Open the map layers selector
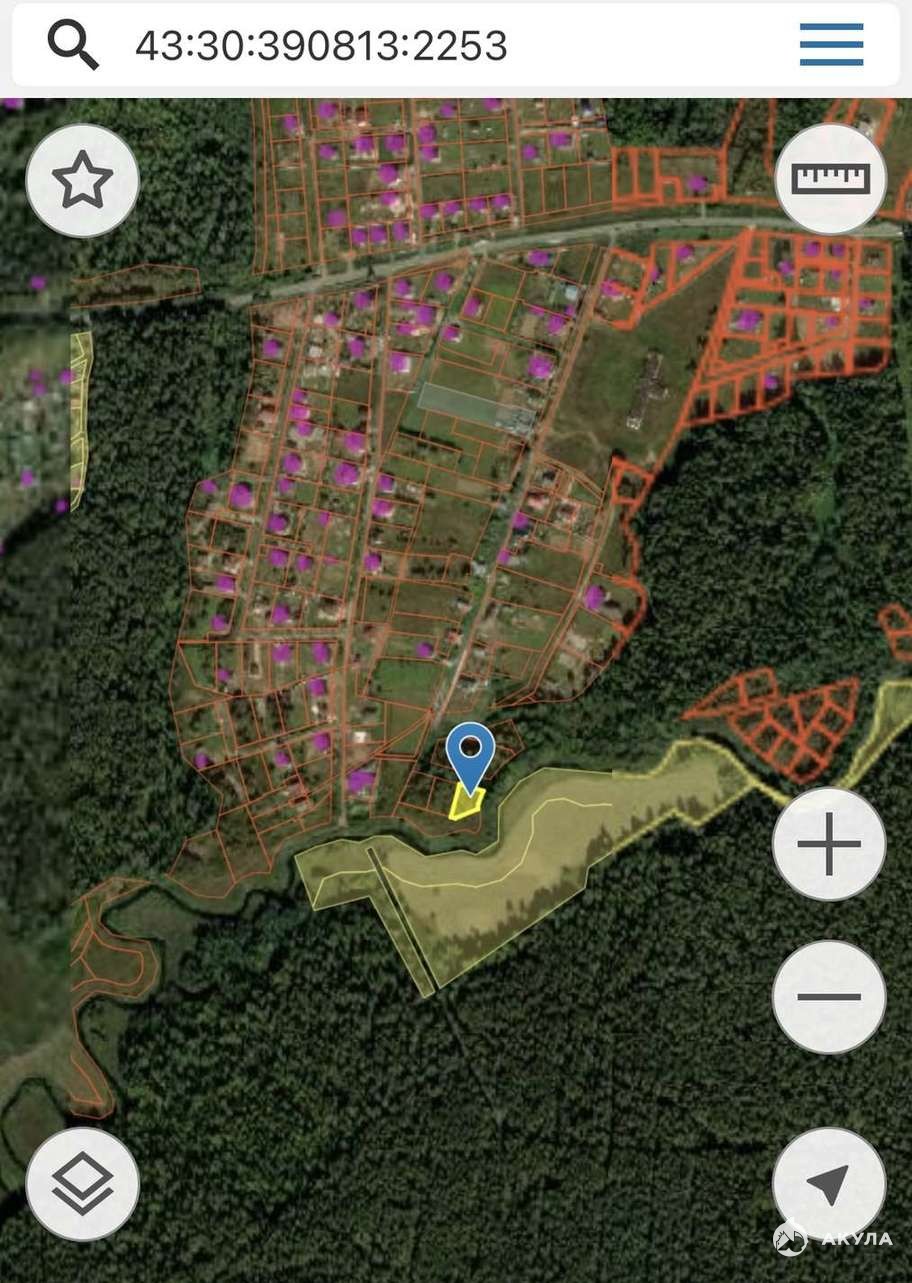 [82, 1184]
